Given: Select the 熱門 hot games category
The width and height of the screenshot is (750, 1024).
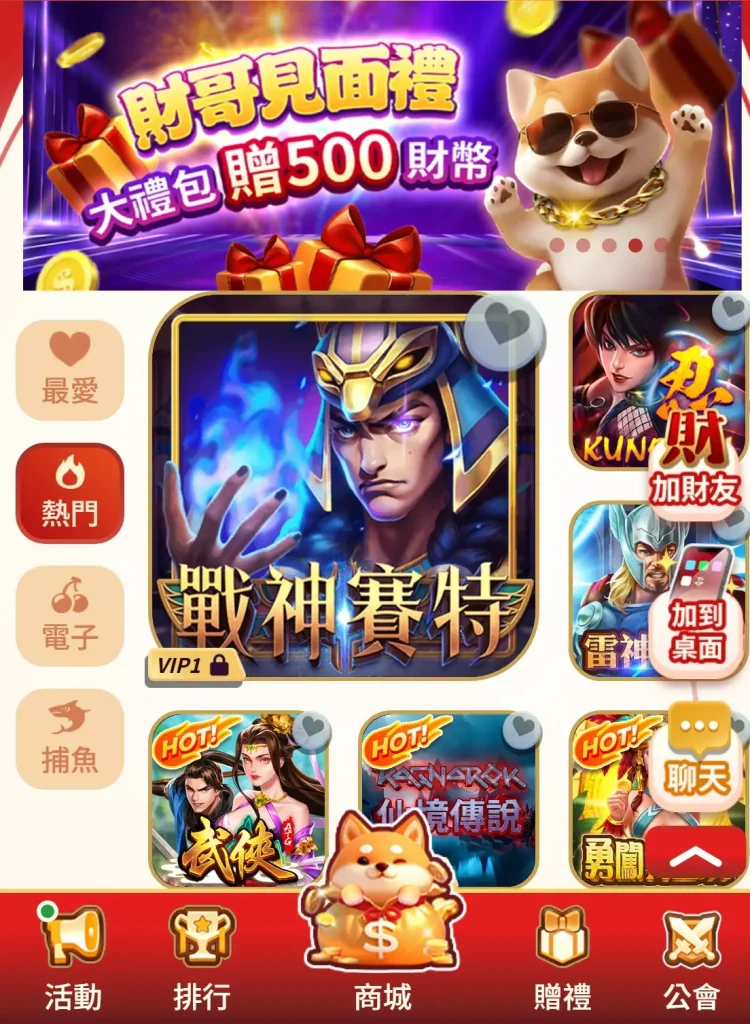Looking at the screenshot, I should click(70, 493).
